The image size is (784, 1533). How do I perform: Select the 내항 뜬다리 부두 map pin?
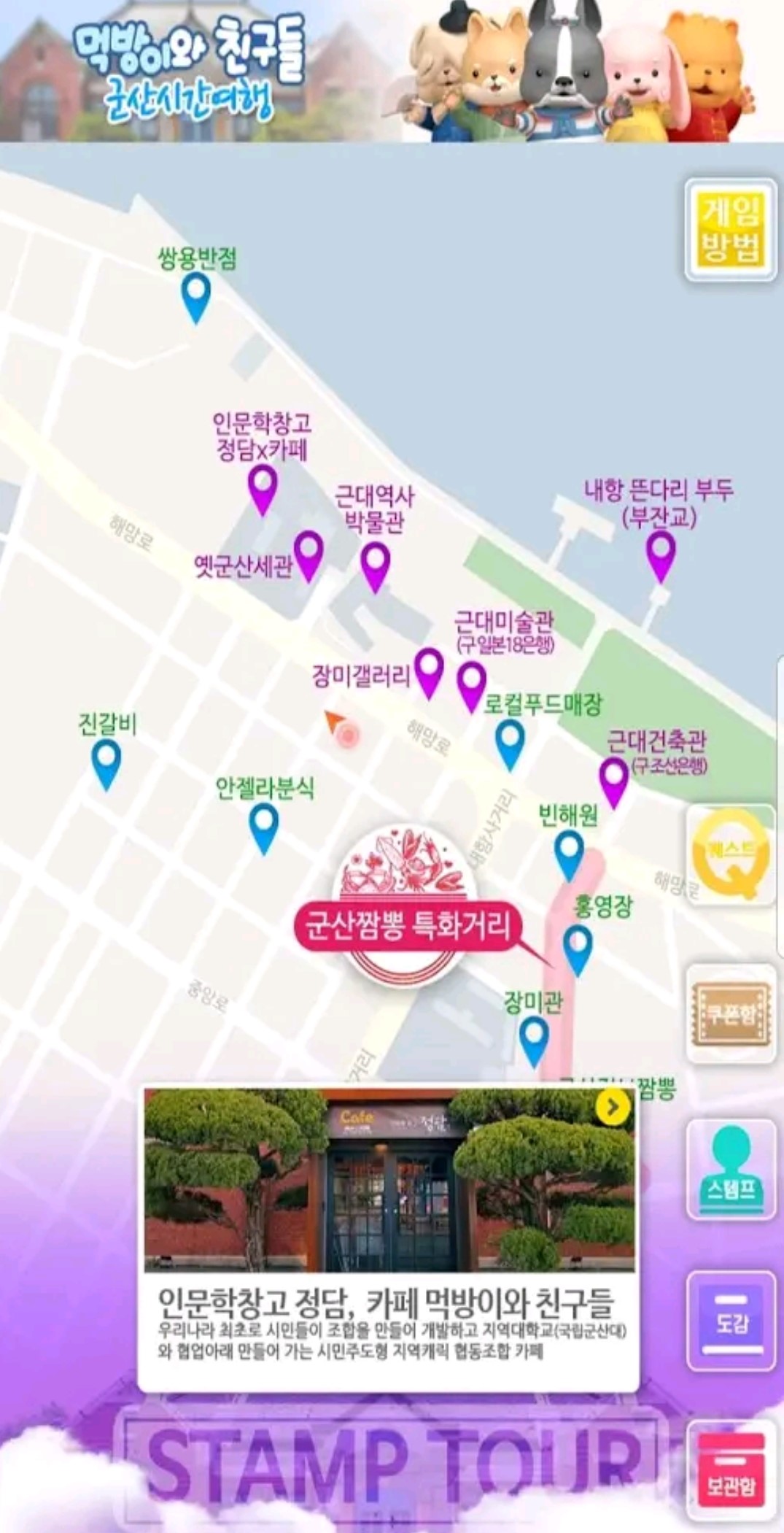click(661, 554)
